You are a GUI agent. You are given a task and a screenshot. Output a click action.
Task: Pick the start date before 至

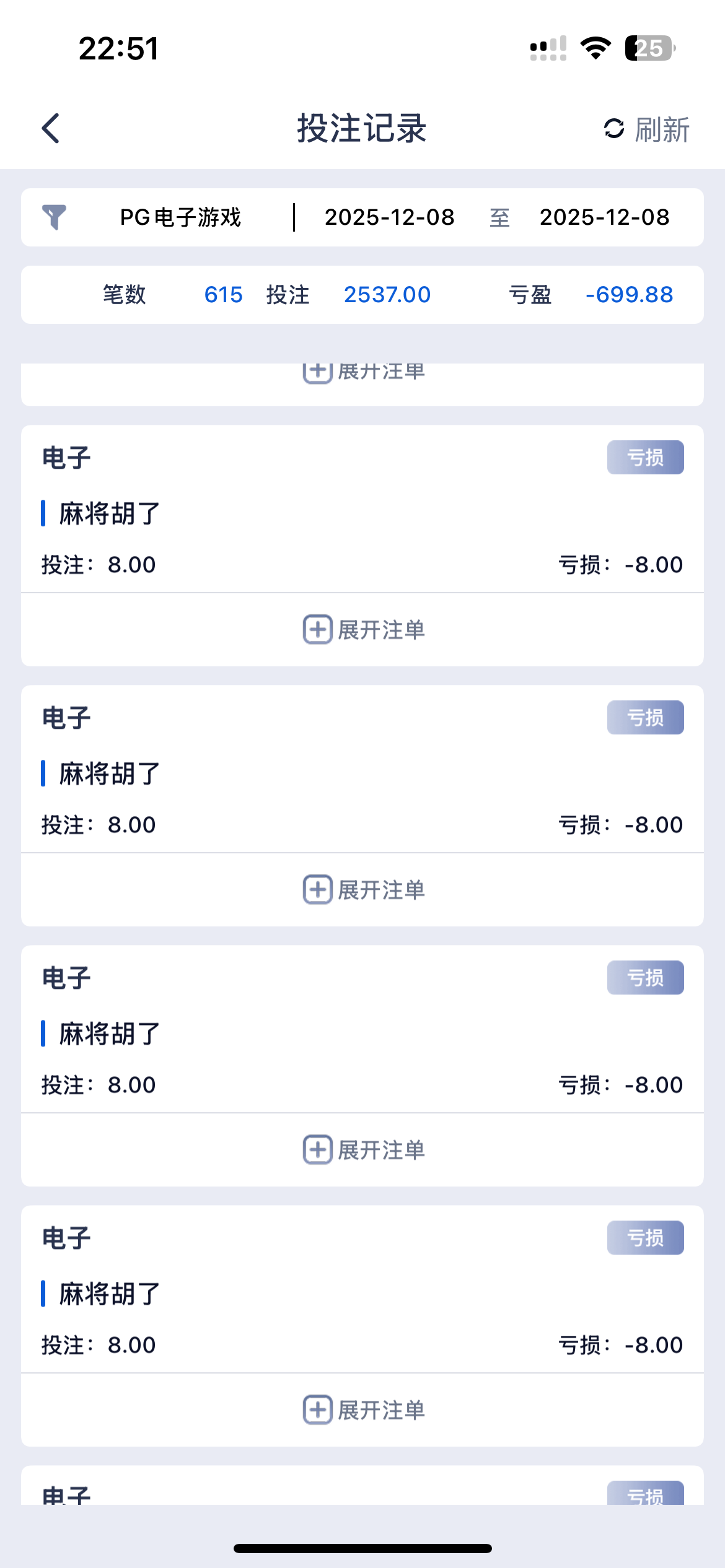[389, 217]
